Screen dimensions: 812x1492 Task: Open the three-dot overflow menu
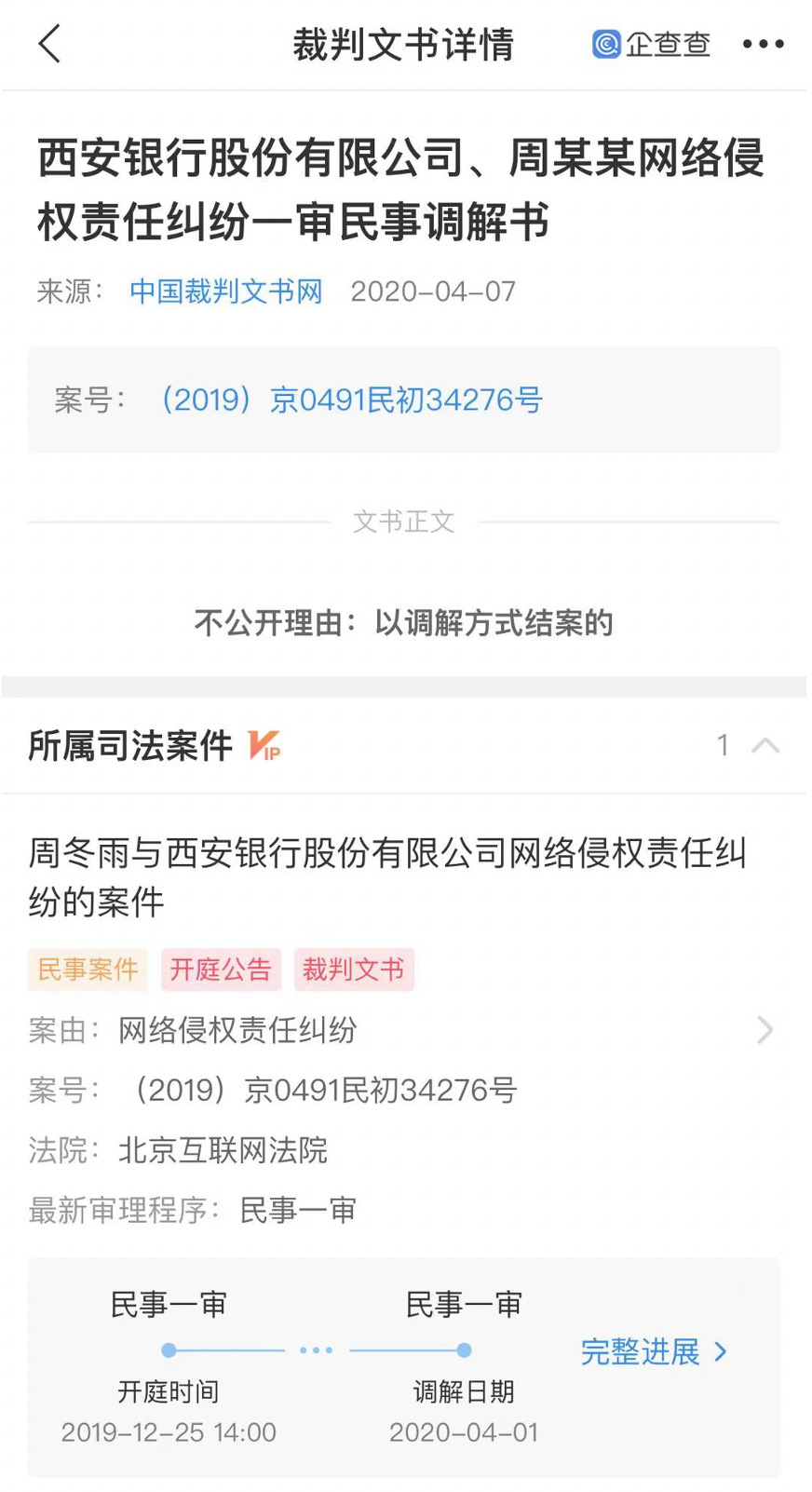763,44
